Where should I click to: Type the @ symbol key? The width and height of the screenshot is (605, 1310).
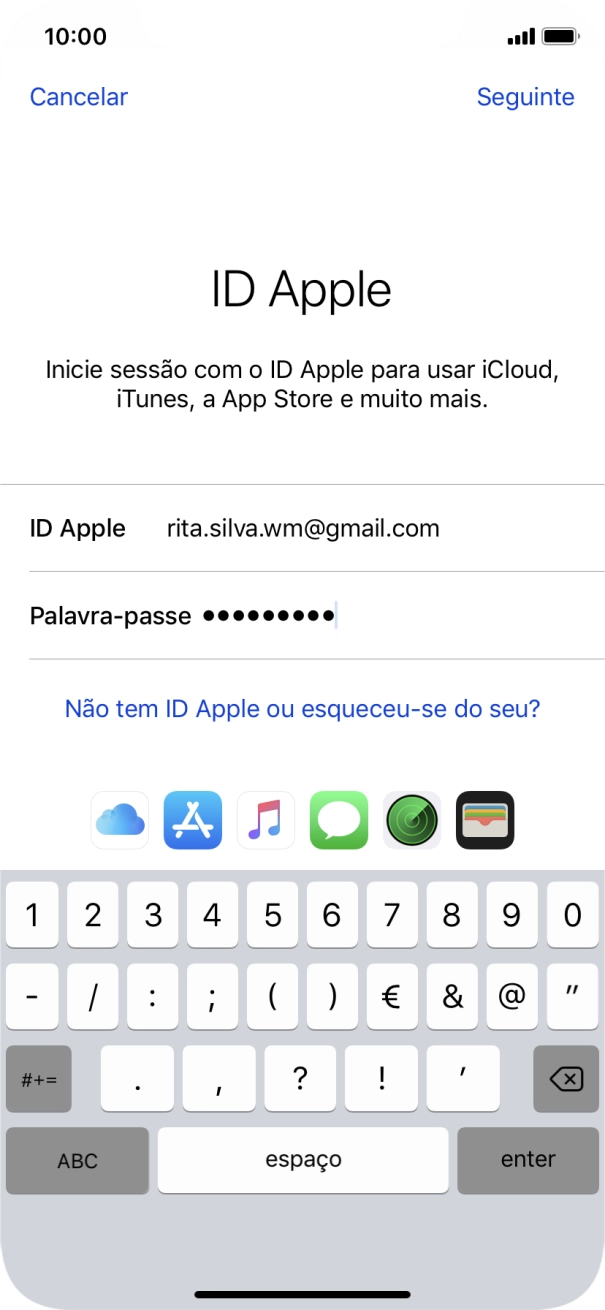tap(512, 997)
